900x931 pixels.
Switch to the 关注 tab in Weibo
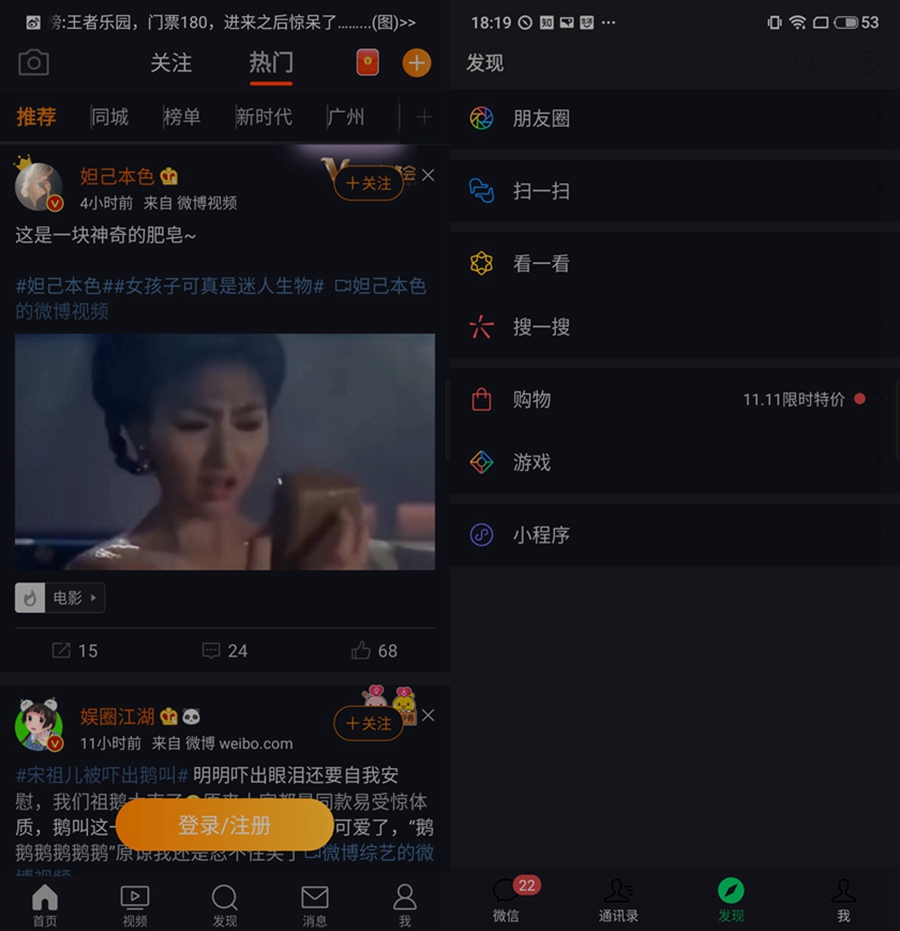coord(170,62)
